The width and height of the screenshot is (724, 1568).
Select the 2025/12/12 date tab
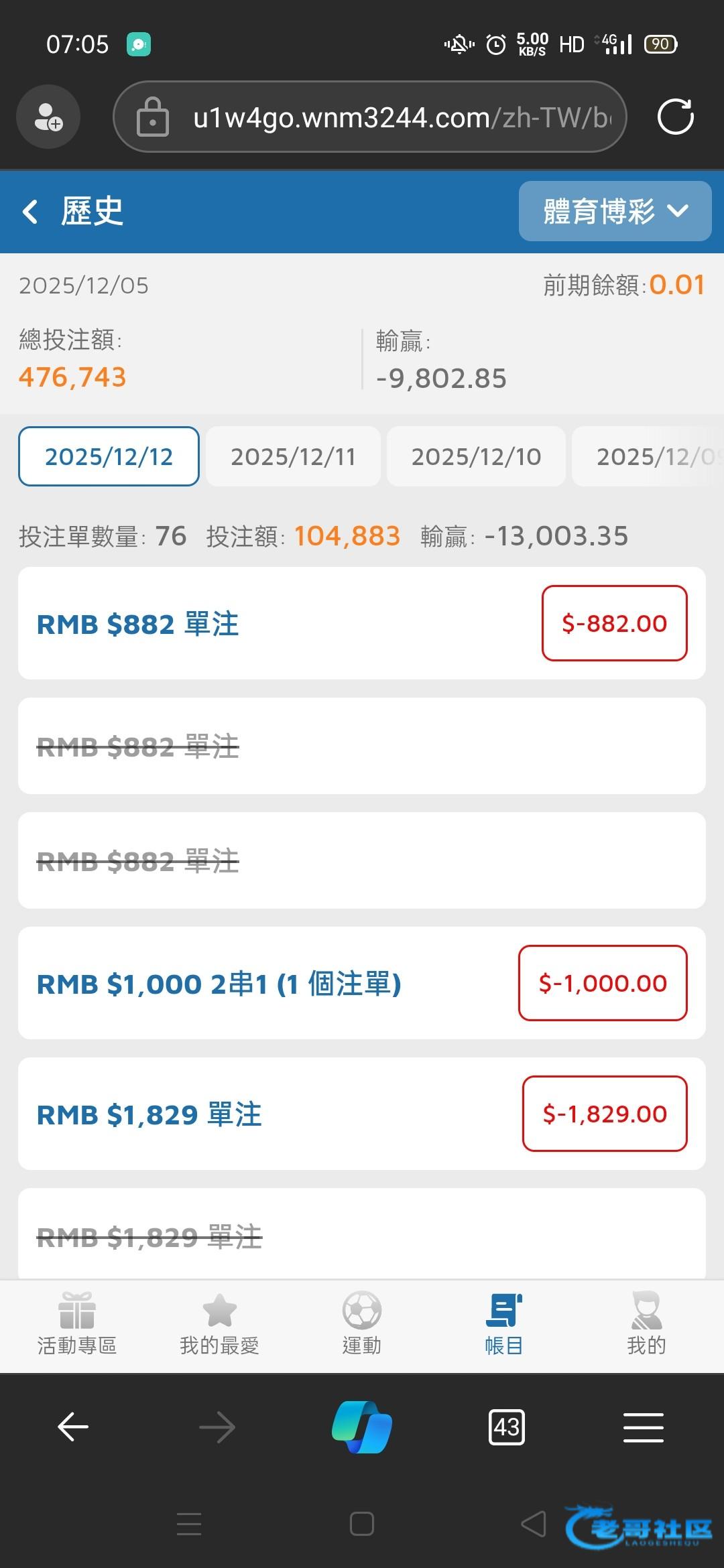pos(109,456)
